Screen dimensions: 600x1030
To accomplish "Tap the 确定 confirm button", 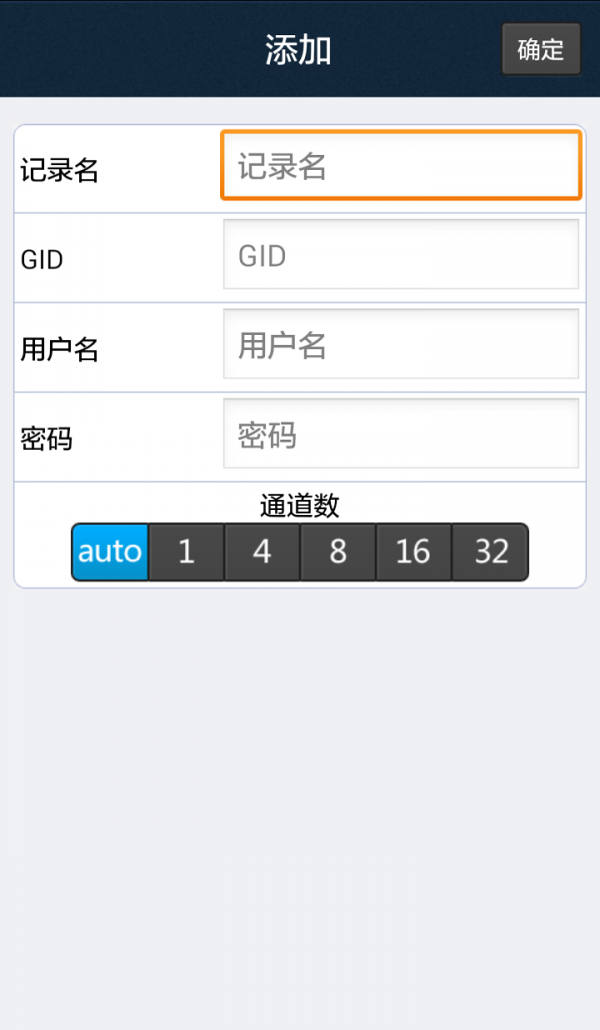I will tap(541, 49).
